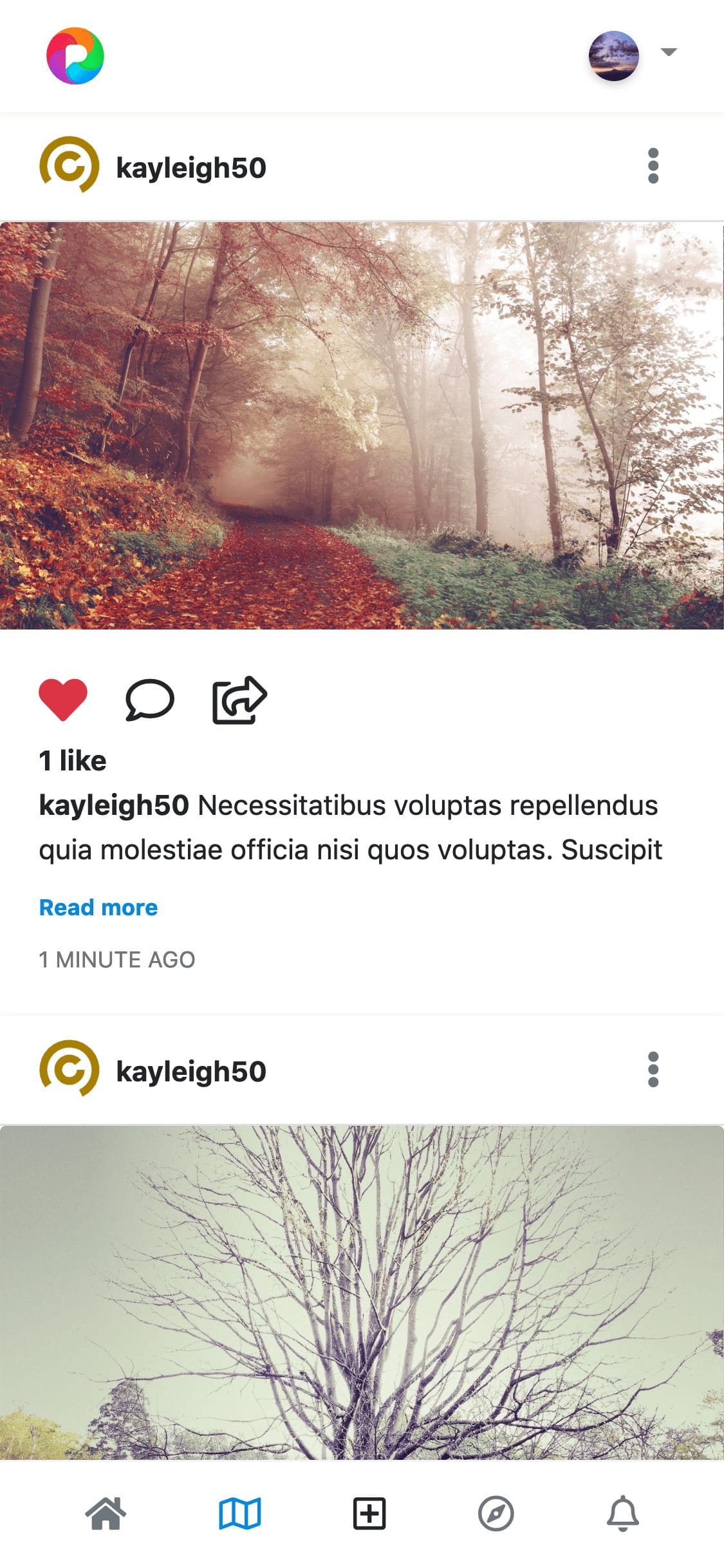Open the Pixelfed logo home link
This screenshot has width=724, height=1568.
(75, 56)
